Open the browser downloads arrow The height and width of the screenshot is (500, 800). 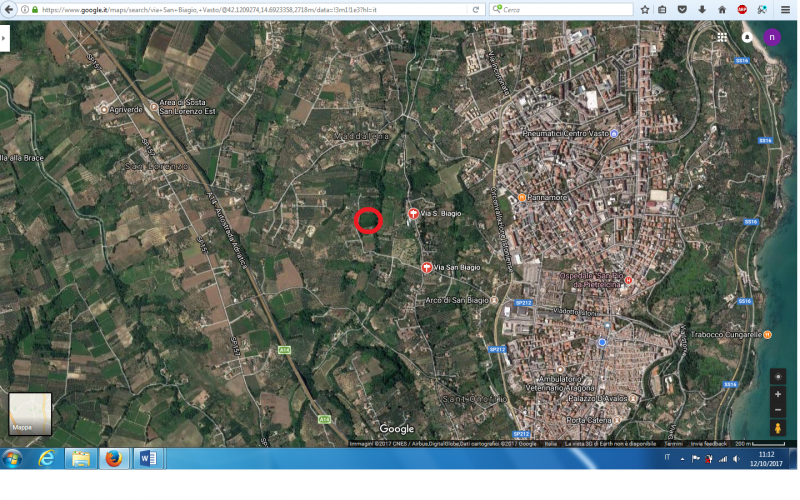pyautogui.click(x=702, y=9)
